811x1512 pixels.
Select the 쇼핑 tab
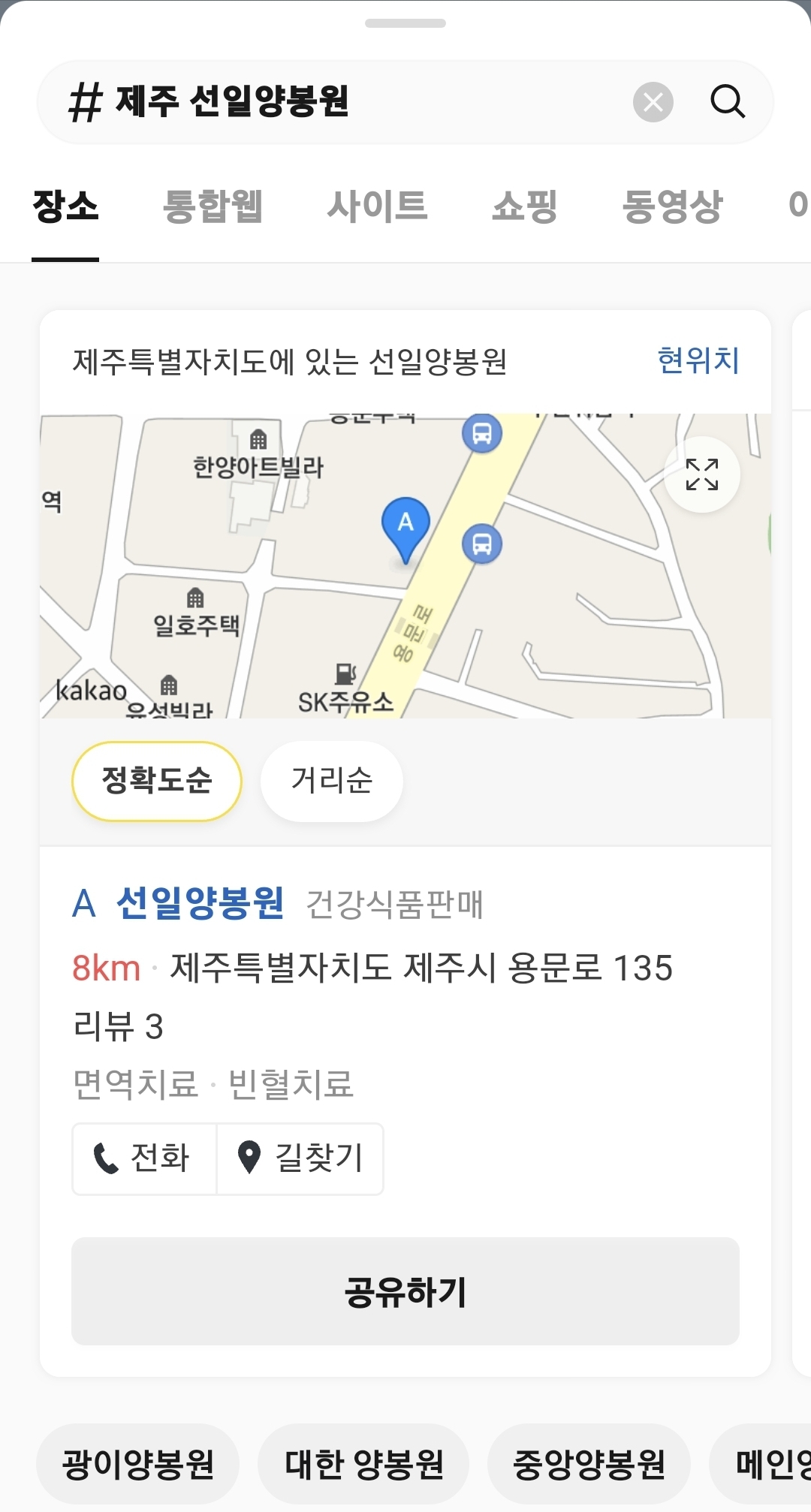click(524, 206)
